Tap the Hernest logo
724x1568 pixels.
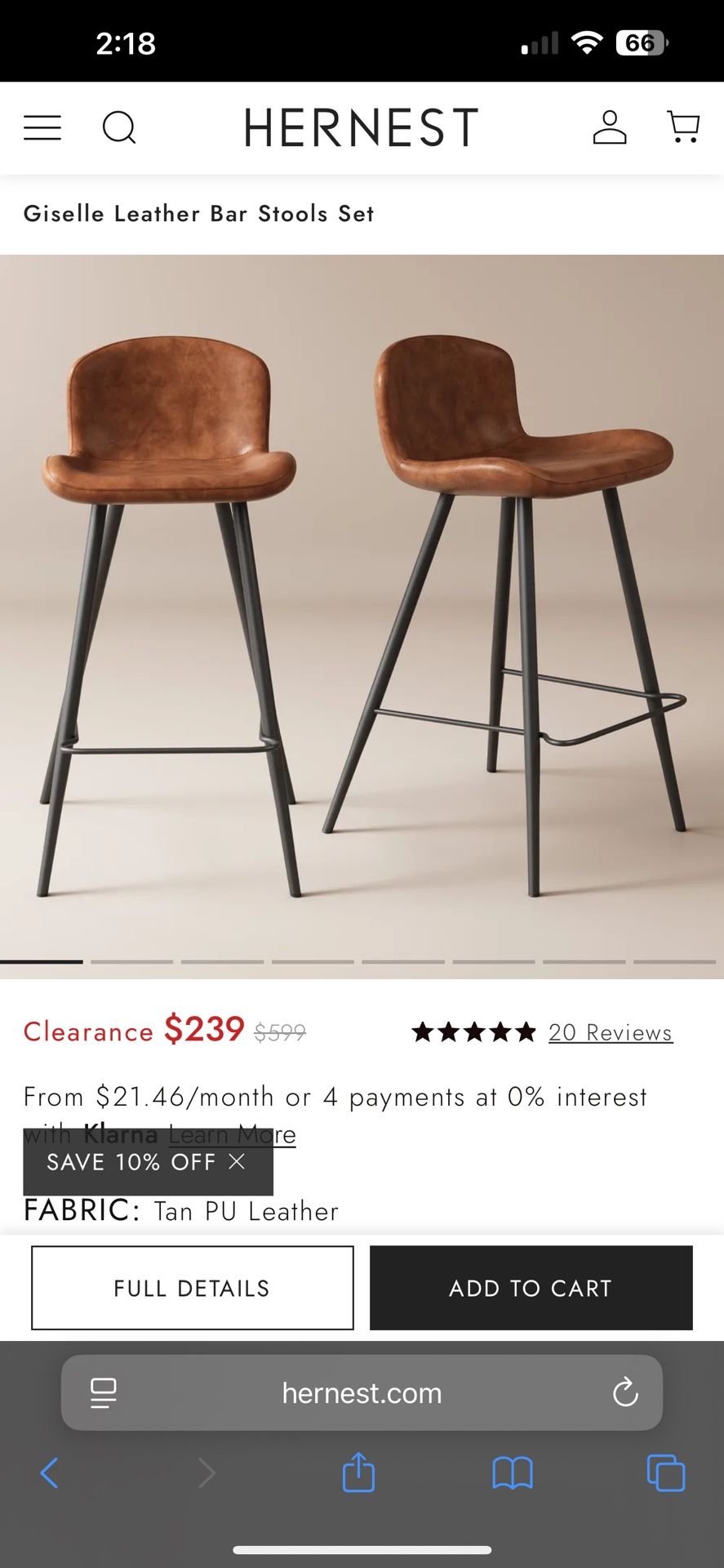362,128
